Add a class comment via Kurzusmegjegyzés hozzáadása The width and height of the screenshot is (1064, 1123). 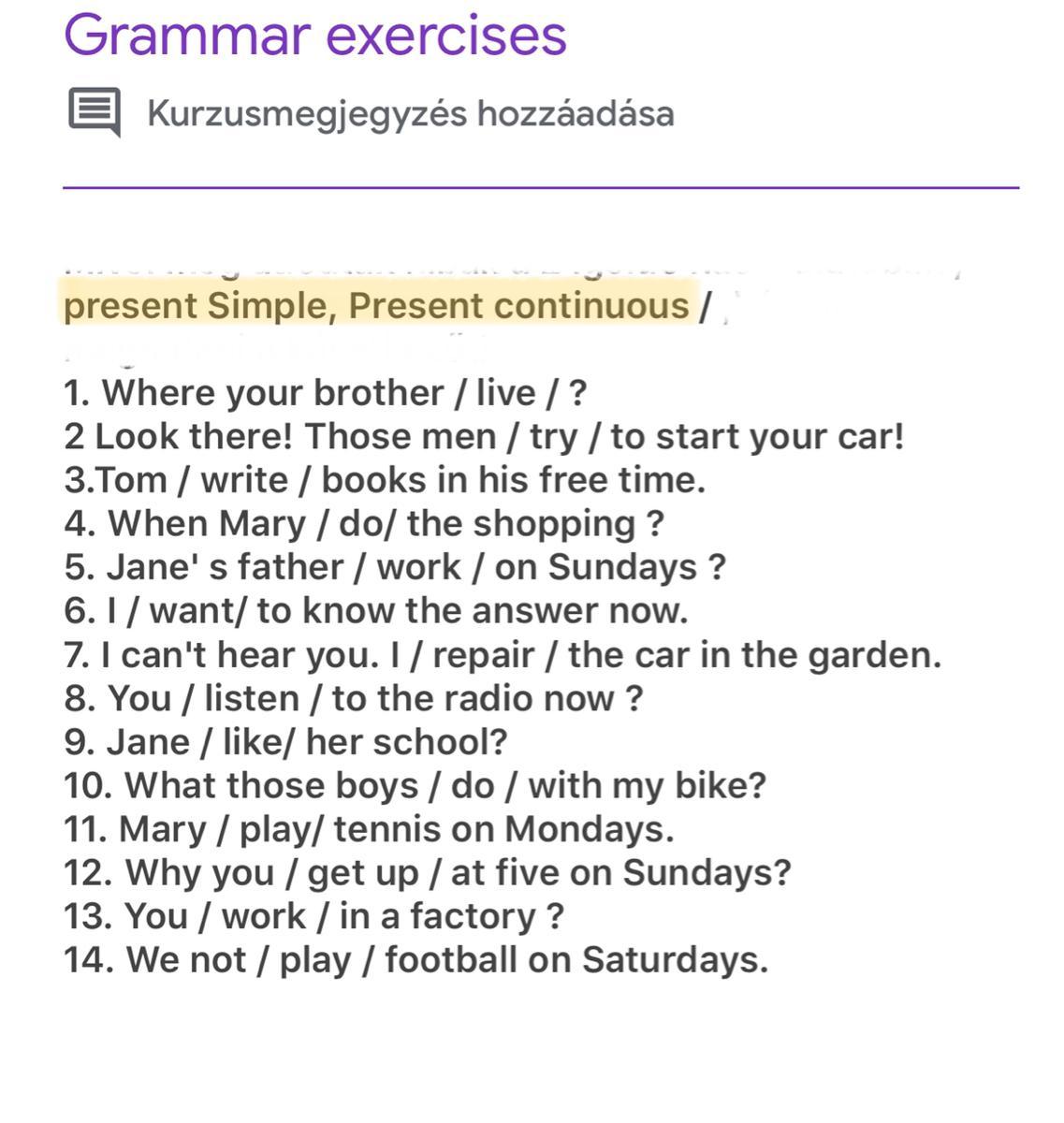click(410, 114)
